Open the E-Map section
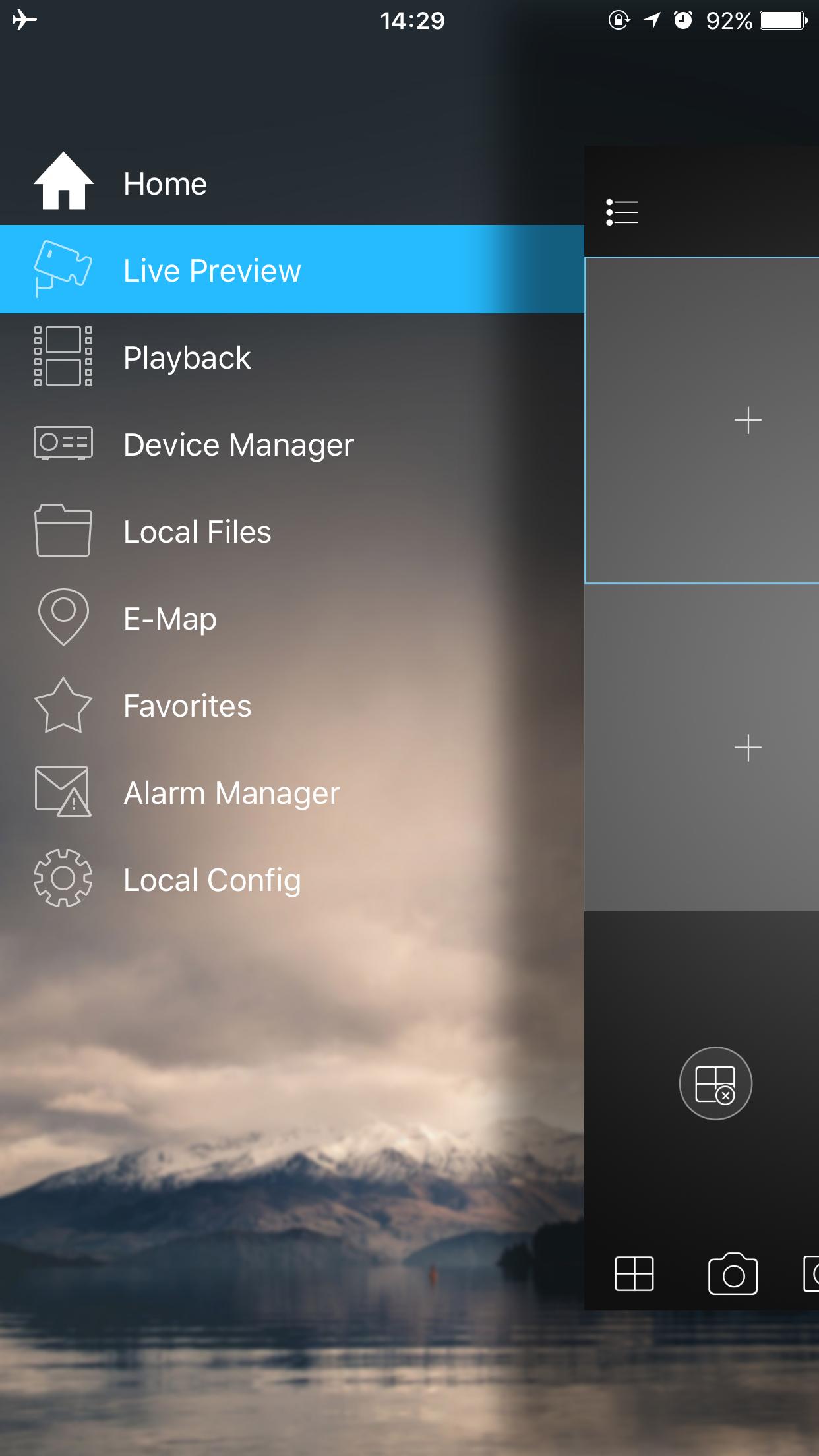819x1456 pixels. click(169, 619)
